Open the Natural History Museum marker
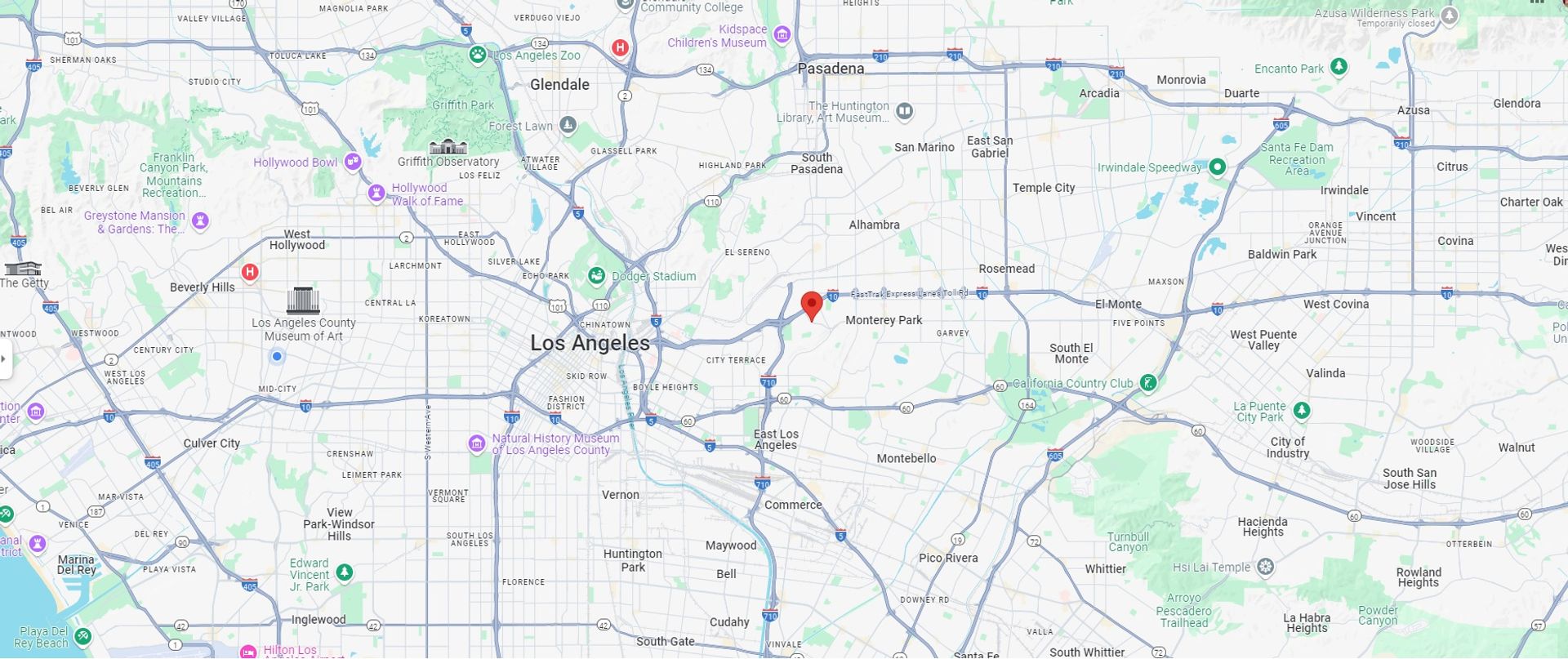This screenshot has height=659, width=1568. (x=477, y=443)
